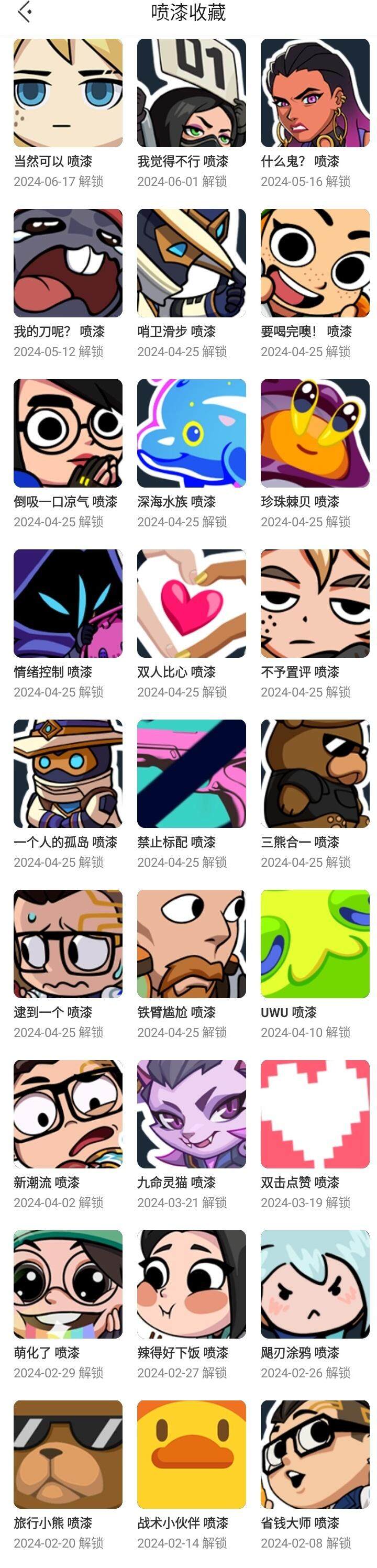Open the 我觉得不行 spray tile

(x=191, y=93)
